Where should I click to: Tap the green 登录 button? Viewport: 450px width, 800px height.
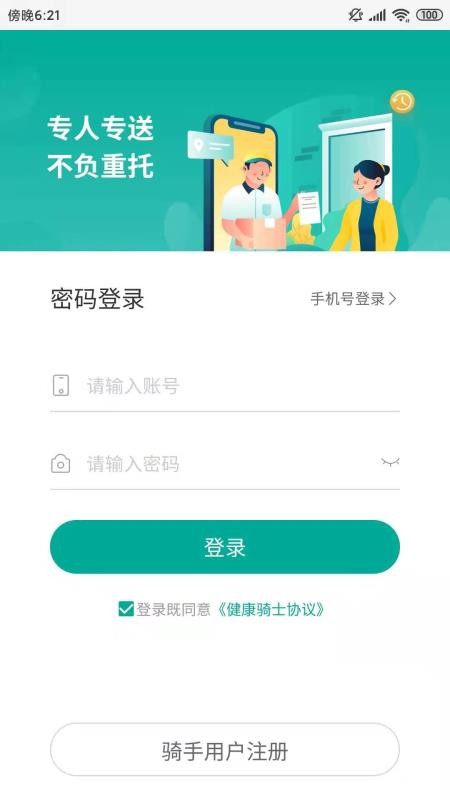pyautogui.click(x=224, y=547)
